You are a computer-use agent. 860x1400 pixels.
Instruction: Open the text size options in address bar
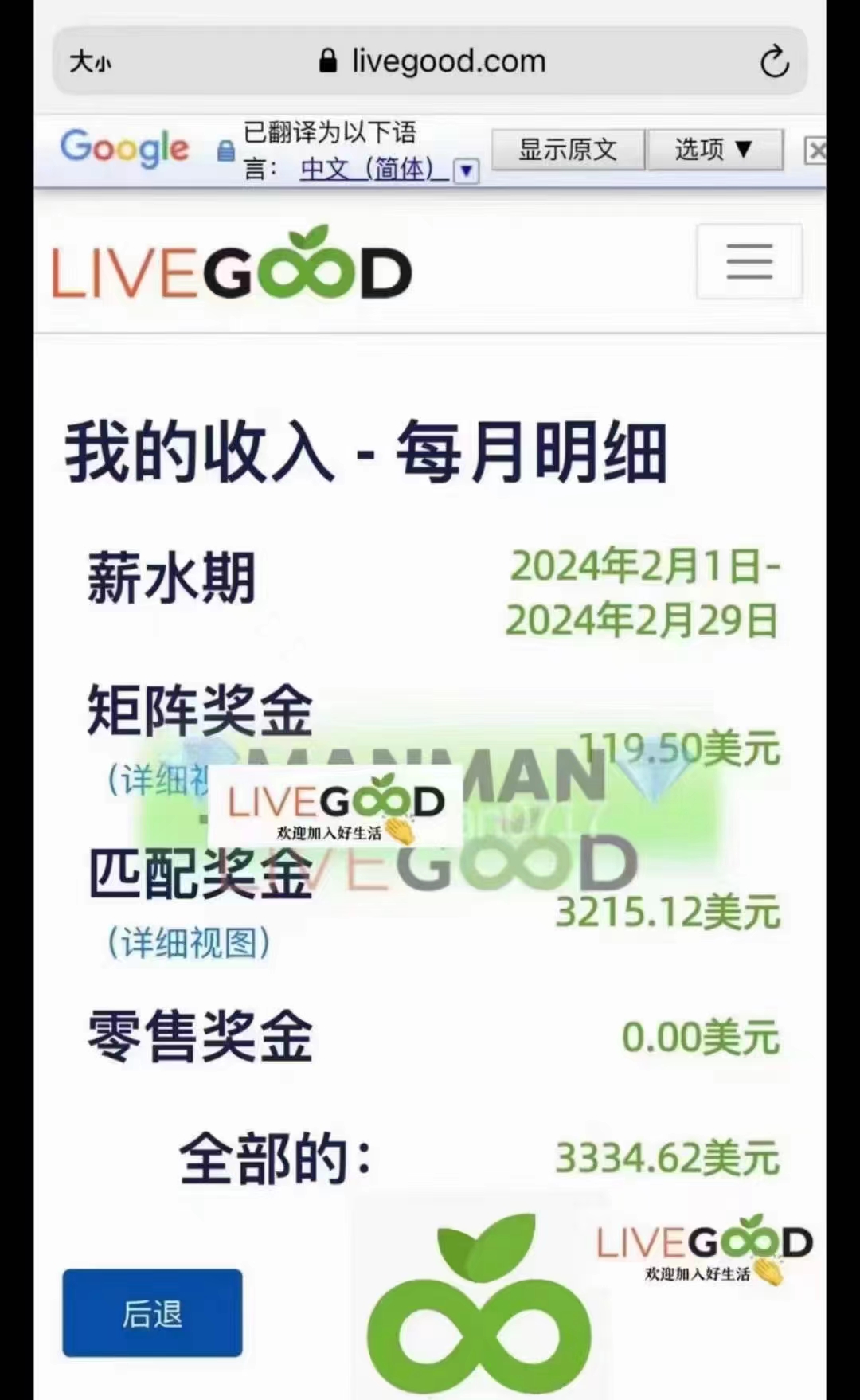90,61
